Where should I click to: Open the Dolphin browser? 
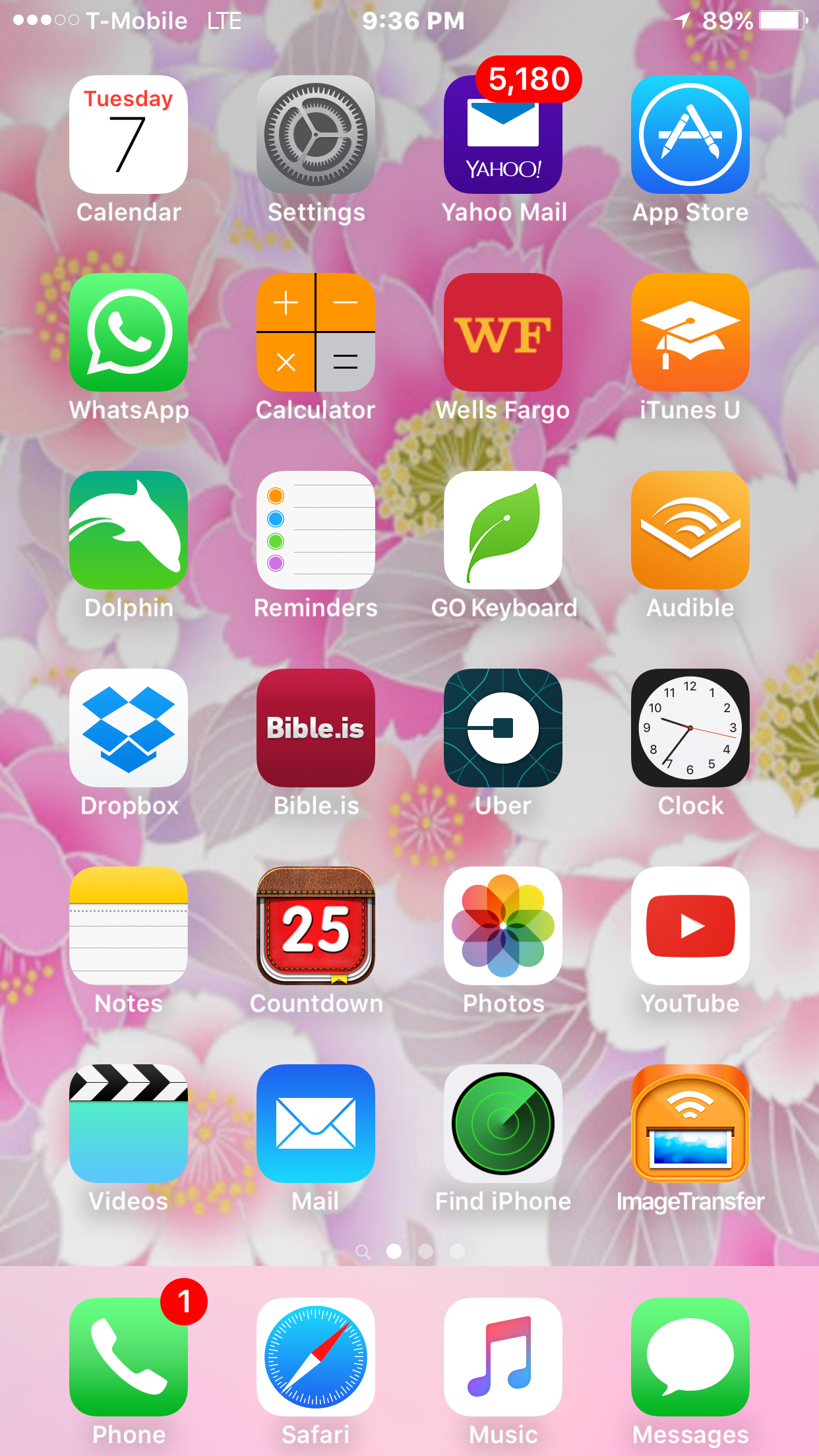(129, 530)
